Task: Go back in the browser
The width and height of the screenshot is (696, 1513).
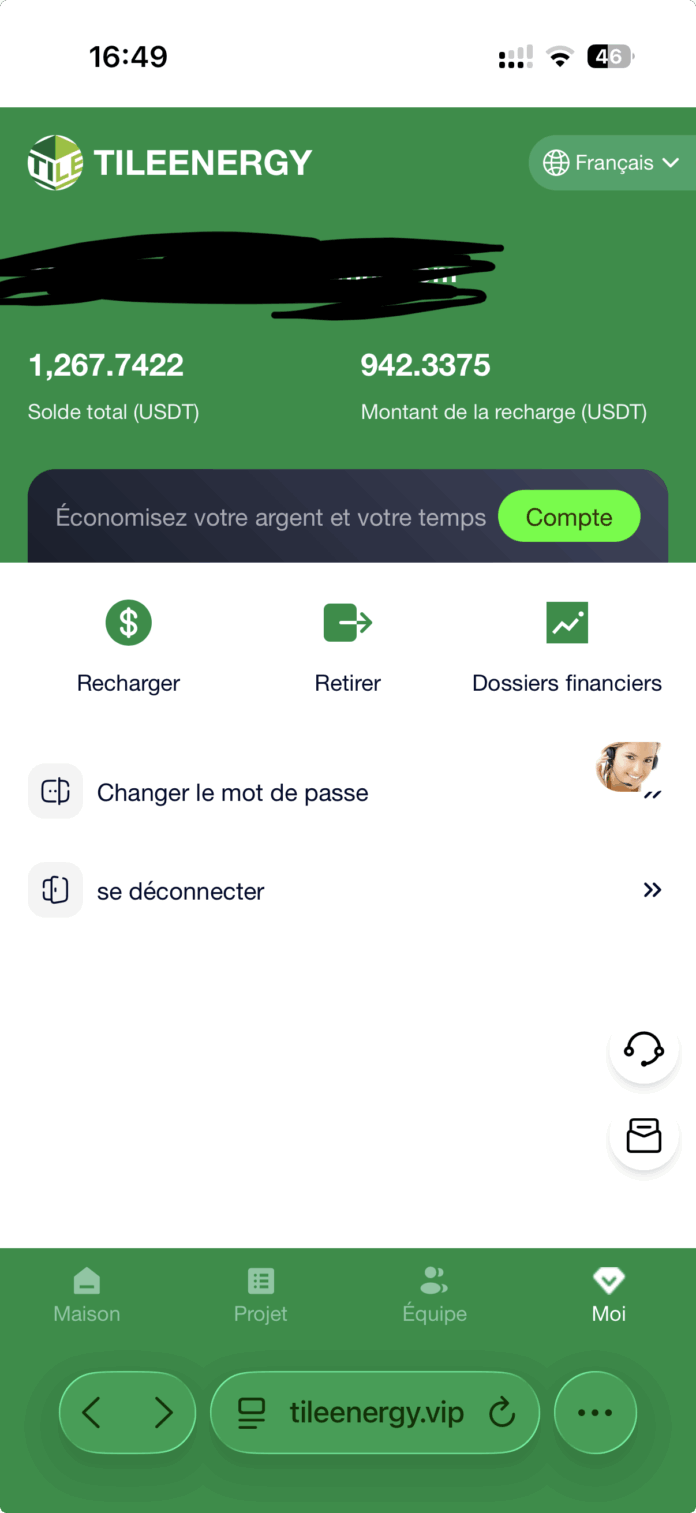Action: tap(92, 1413)
